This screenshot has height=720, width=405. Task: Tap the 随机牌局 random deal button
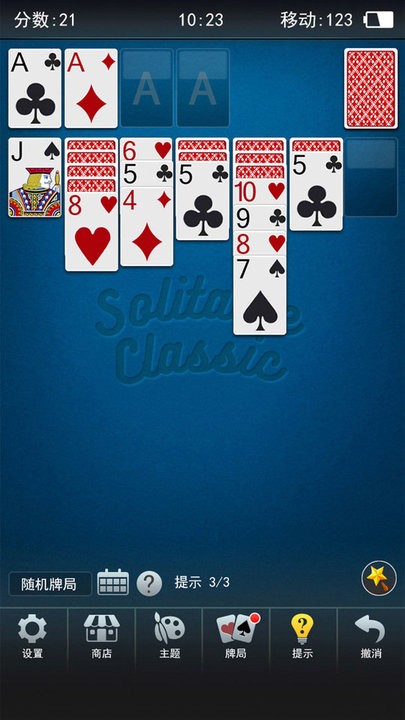(50, 584)
